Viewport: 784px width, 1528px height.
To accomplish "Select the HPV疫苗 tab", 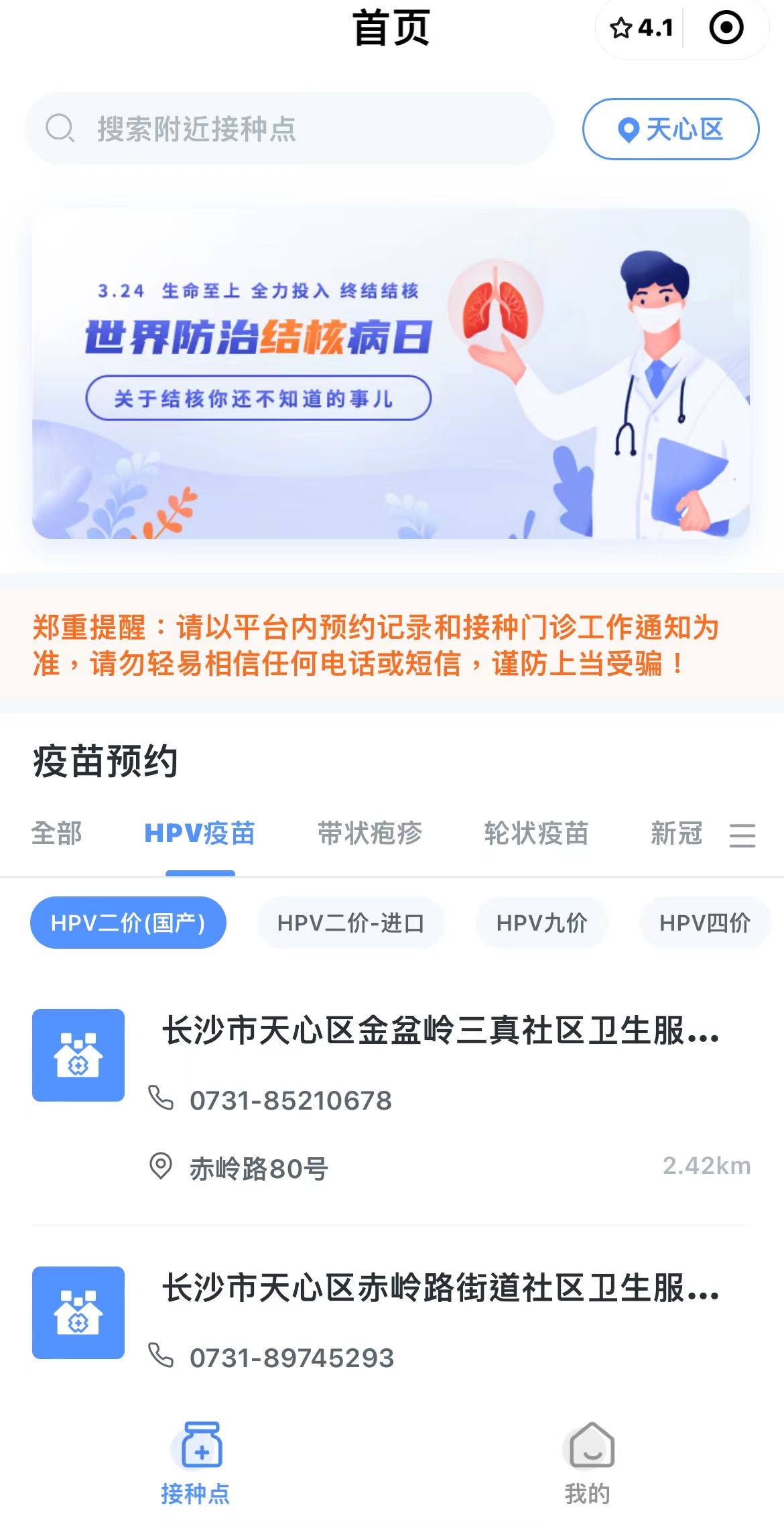I will point(200,833).
